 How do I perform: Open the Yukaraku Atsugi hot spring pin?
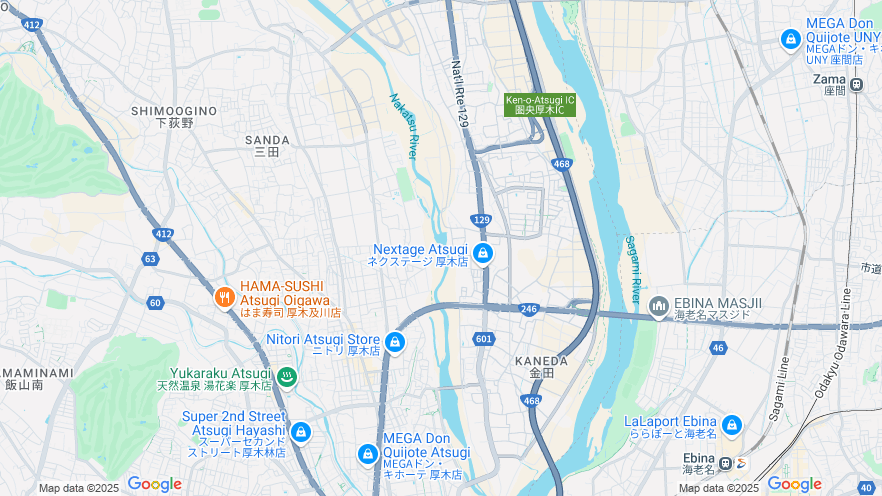click(287, 376)
